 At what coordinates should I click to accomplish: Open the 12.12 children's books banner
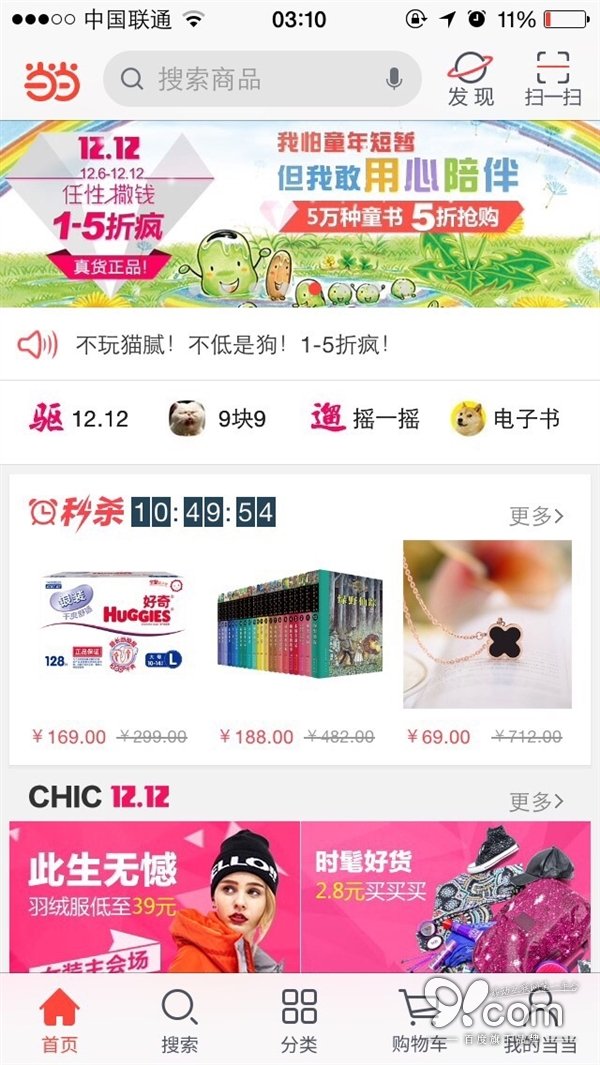pos(300,214)
